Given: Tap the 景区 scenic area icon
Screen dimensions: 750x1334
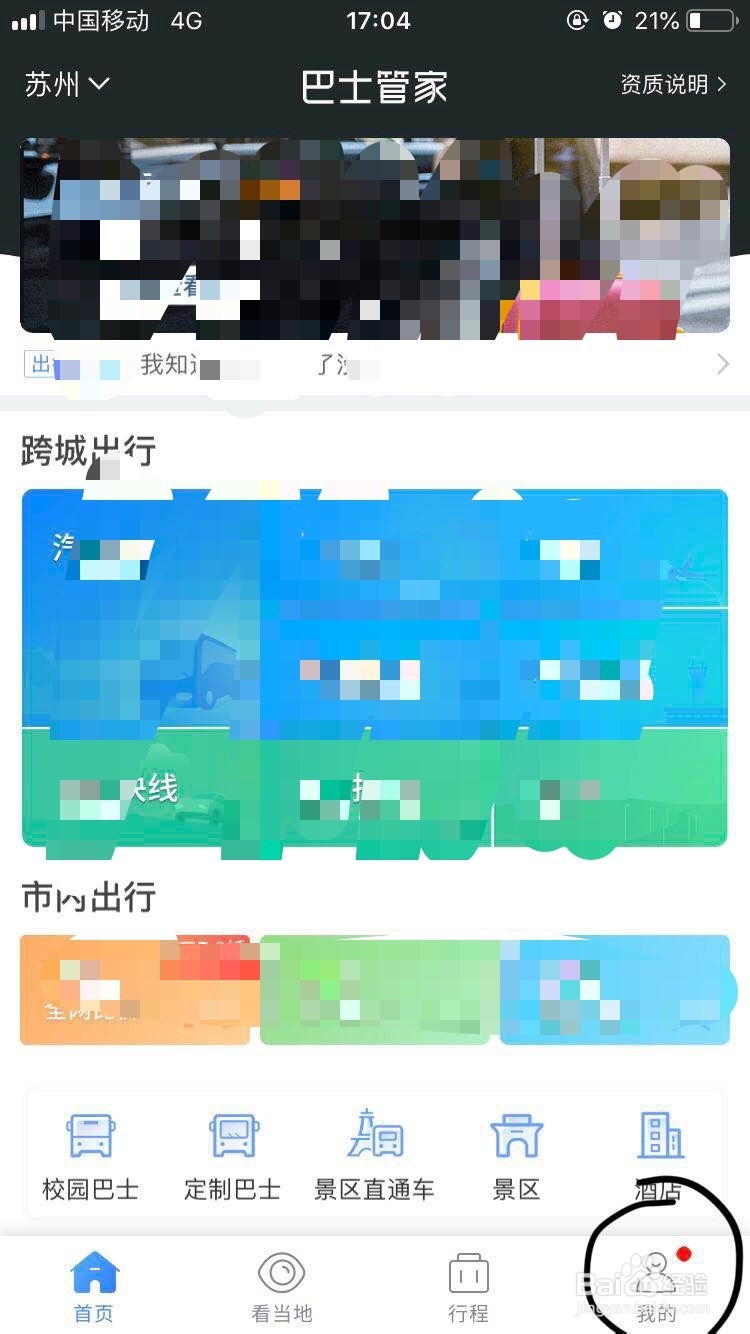Looking at the screenshot, I should pos(515,1137).
